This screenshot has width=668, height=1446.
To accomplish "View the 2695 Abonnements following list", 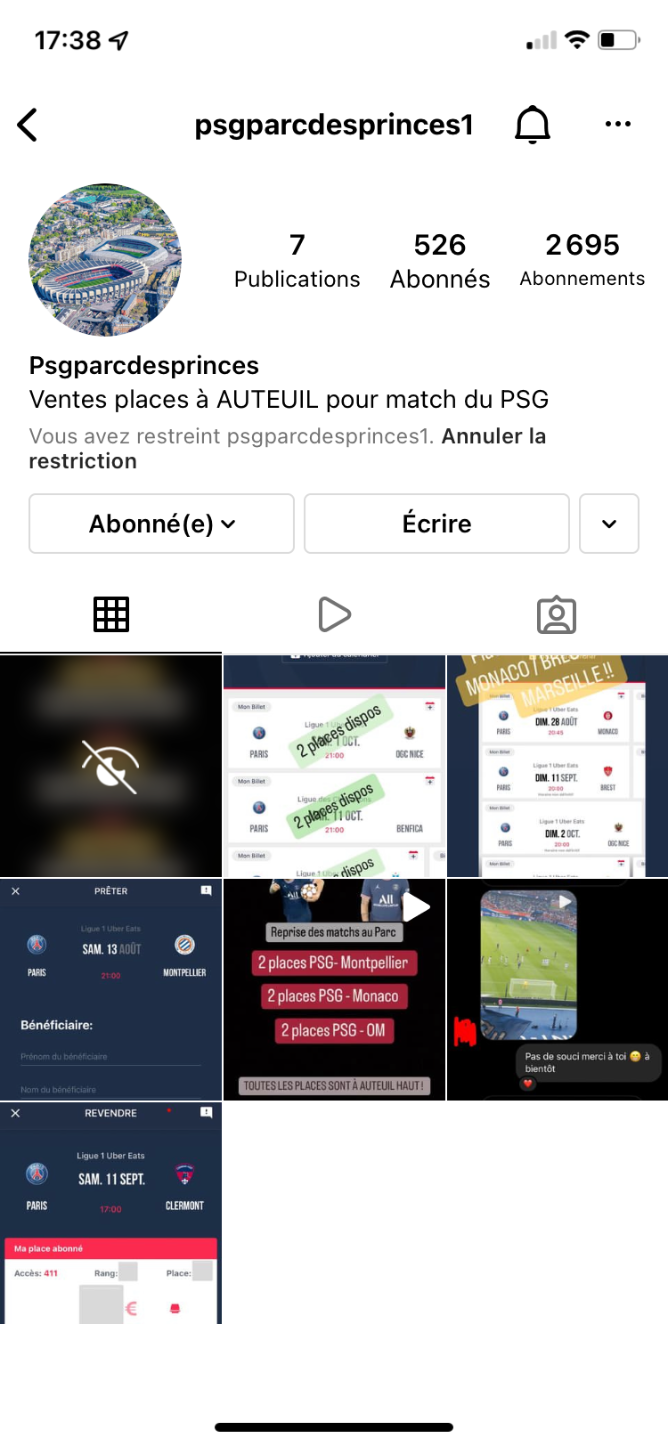I will [582, 260].
